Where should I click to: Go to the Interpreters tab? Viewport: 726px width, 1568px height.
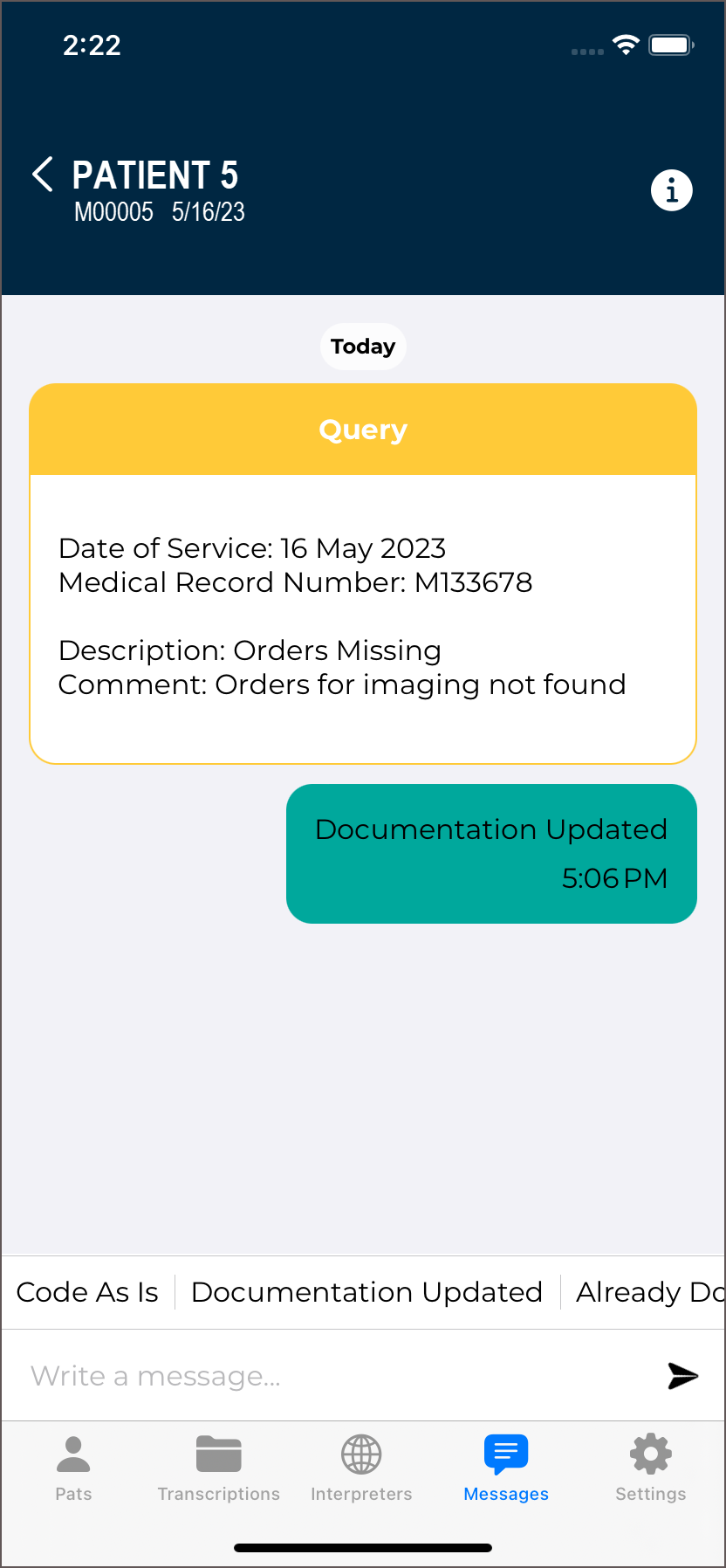click(361, 1468)
